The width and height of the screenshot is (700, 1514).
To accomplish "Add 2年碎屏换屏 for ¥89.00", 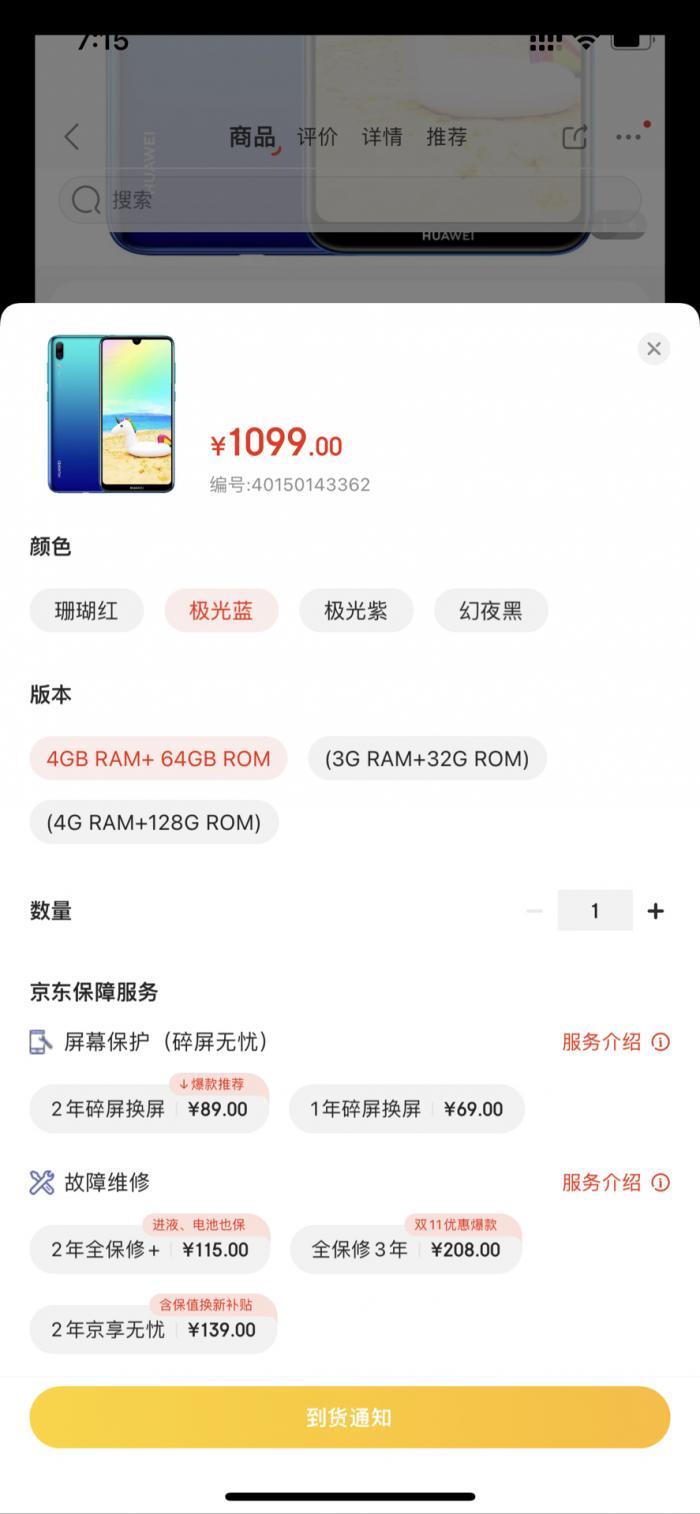I will 150,1109.
